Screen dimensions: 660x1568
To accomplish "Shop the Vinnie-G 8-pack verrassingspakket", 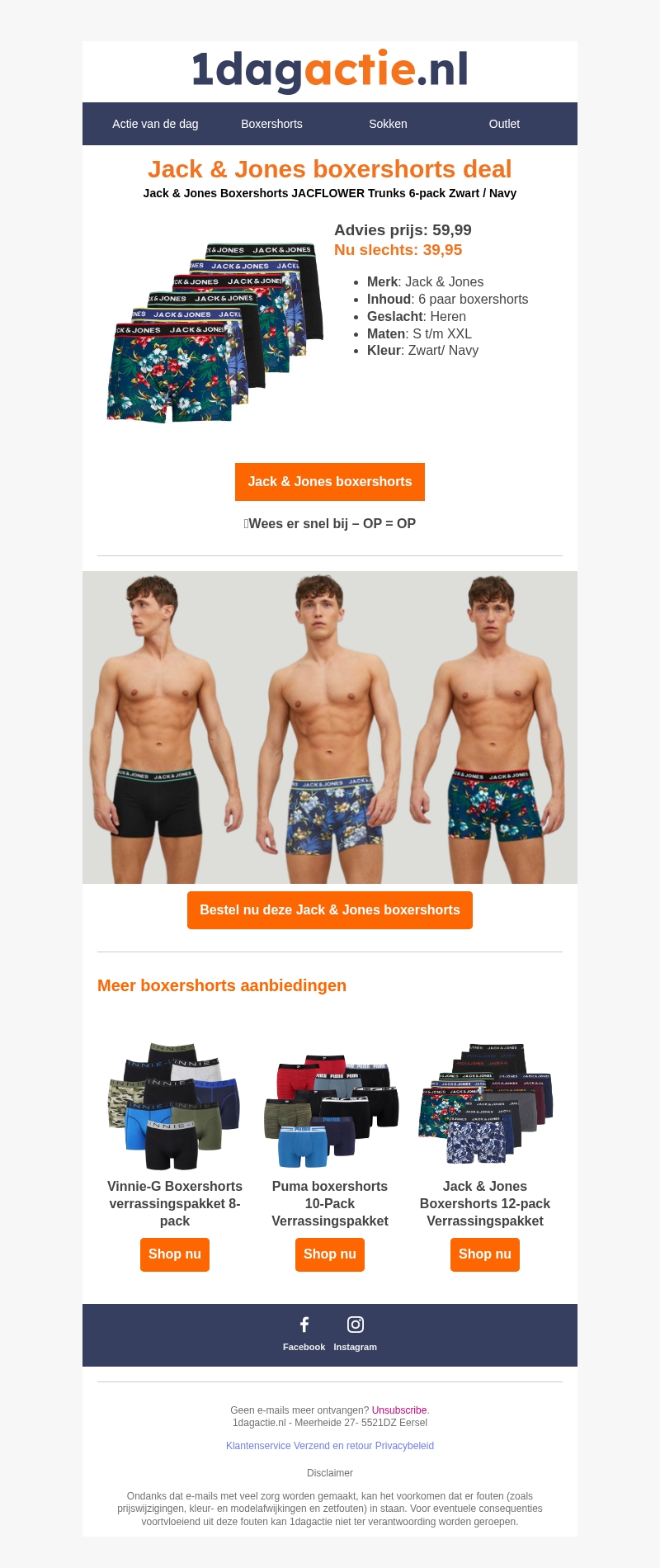I will coord(175,1254).
